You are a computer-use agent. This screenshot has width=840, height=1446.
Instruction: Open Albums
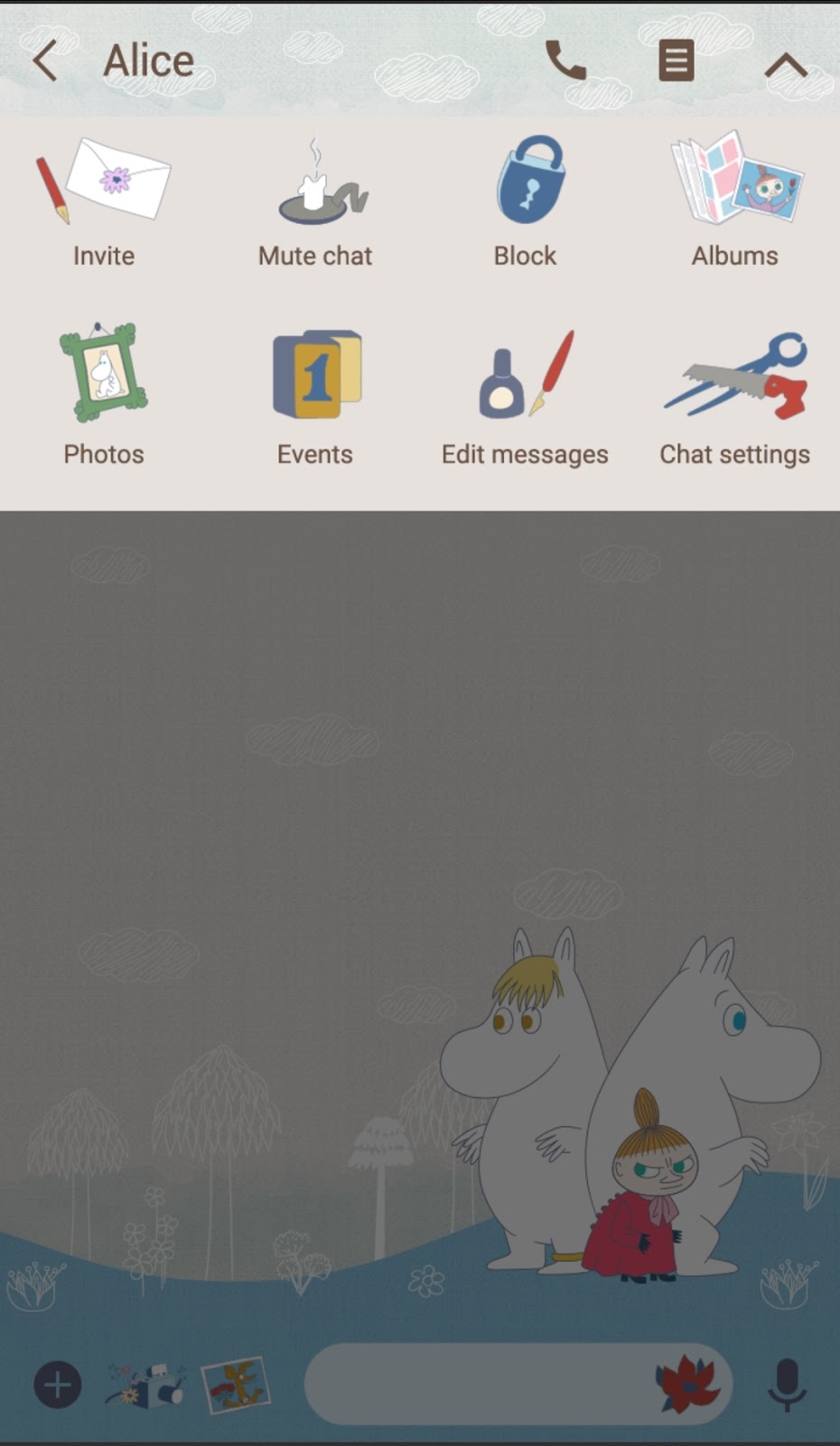[x=735, y=204]
